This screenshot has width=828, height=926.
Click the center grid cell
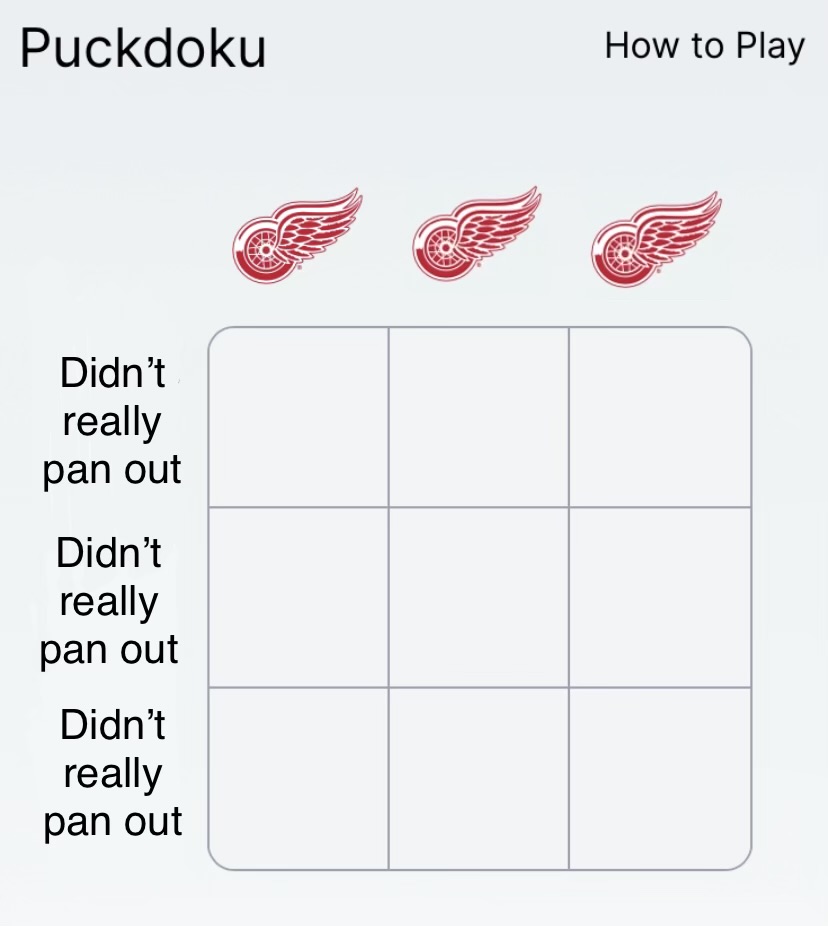pyautogui.click(x=477, y=595)
